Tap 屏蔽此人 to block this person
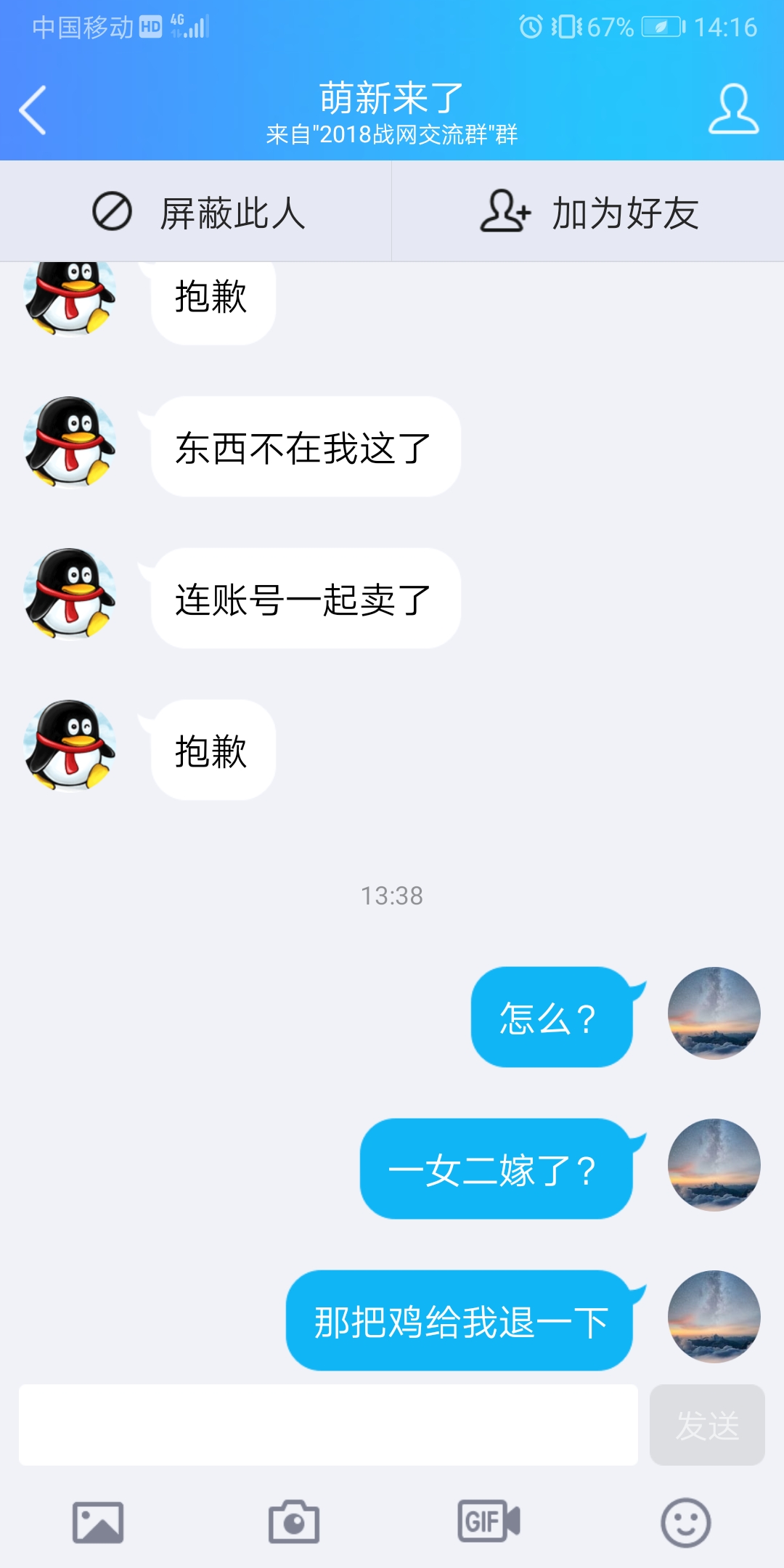Screen dimensions: 784x1568 [196, 212]
